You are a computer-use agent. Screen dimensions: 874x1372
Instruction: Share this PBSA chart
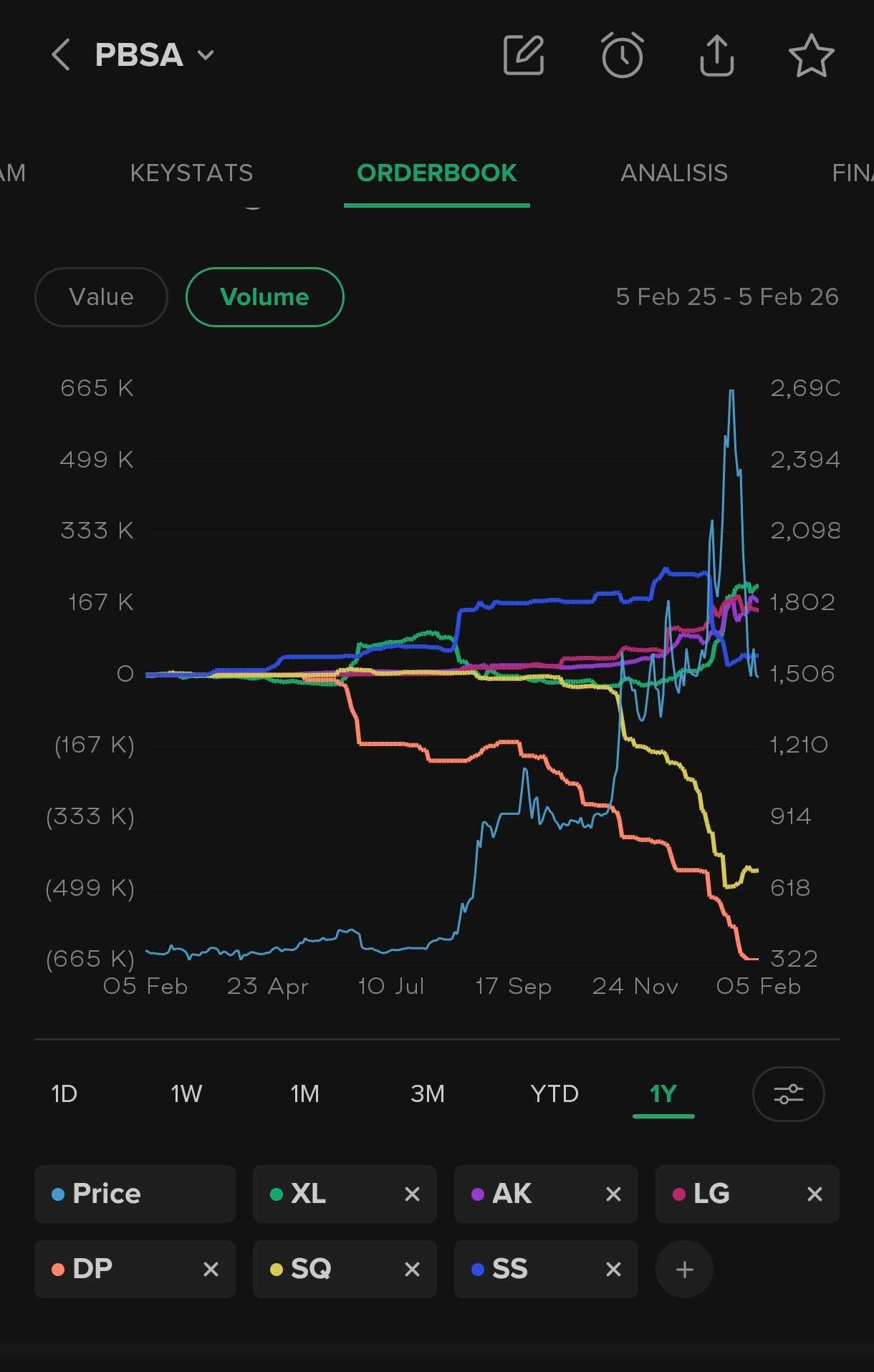coord(716,55)
